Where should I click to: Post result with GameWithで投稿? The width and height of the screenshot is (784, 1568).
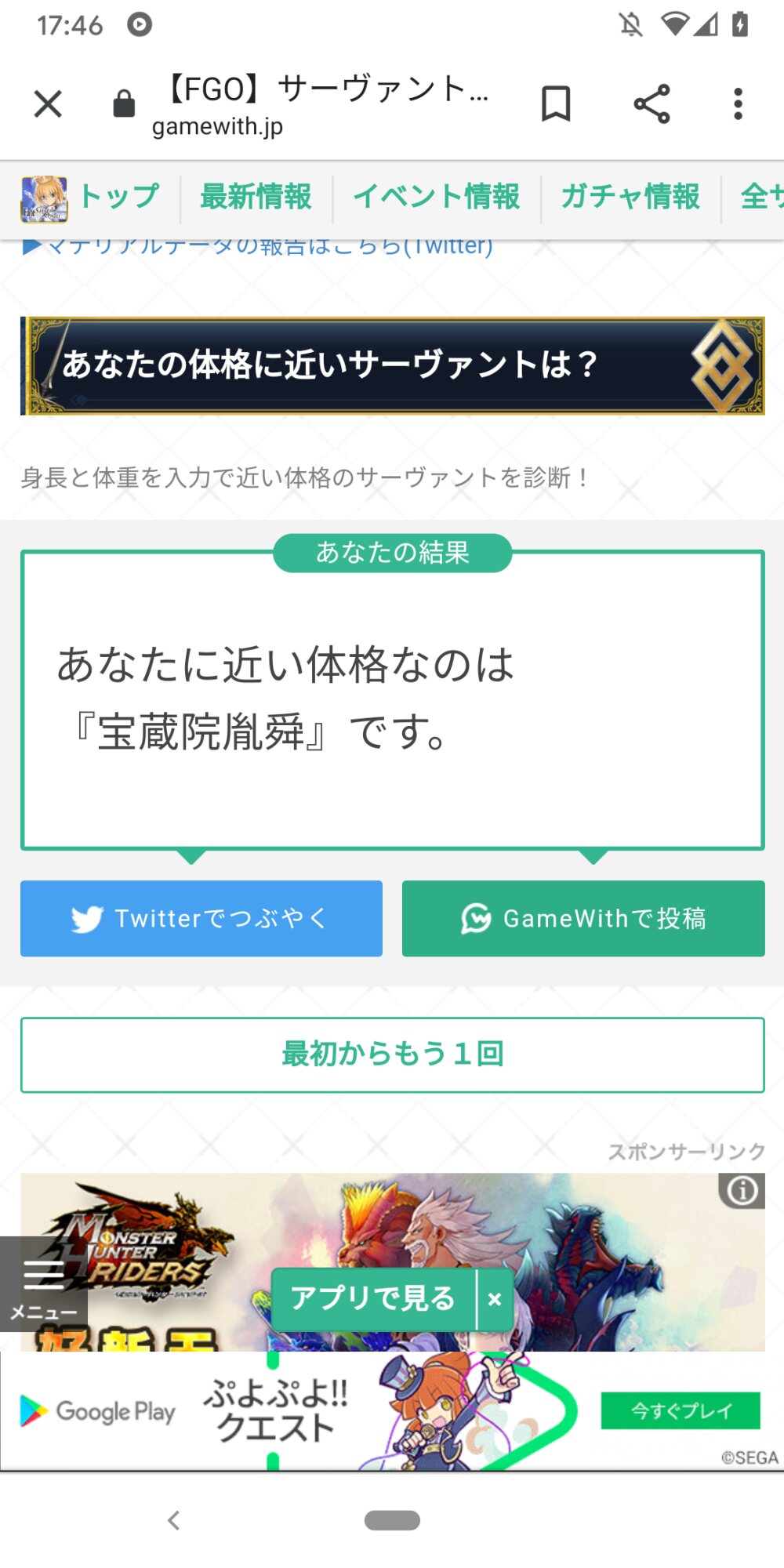[583, 918]
